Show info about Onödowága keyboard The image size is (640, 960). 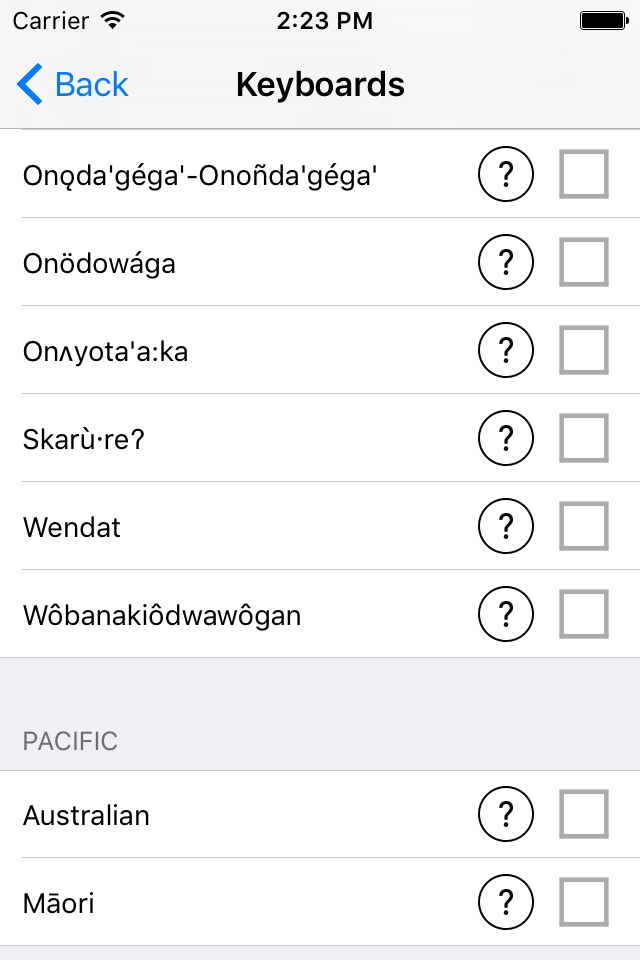tap(506, 262)
